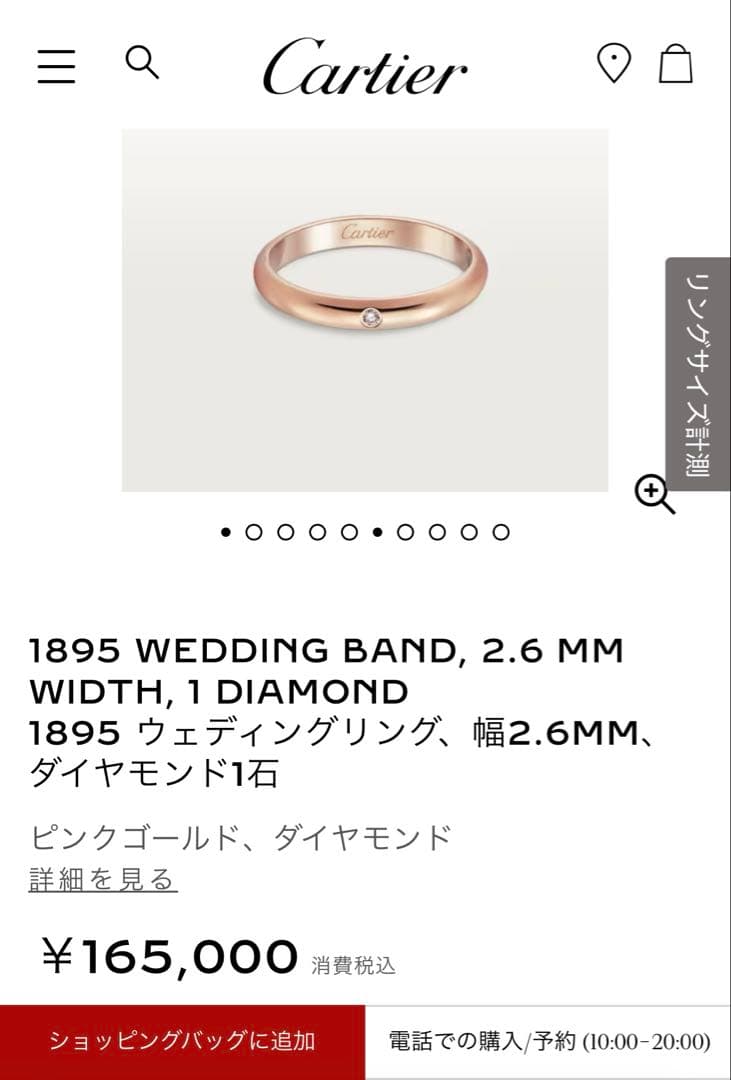
Task: Click the 電話での購入/予約 link
Action: point(551,1040)
